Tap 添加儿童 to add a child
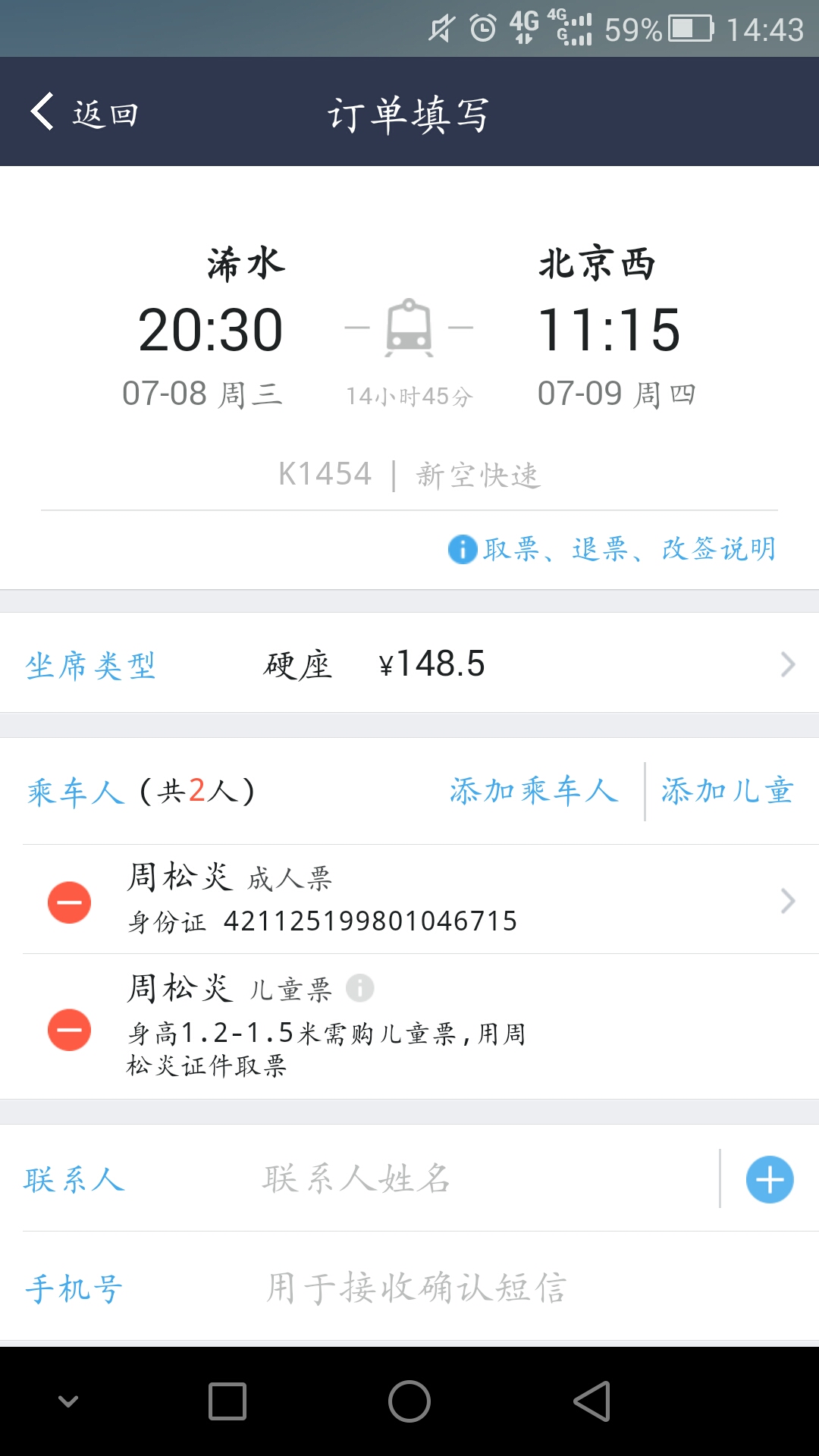This screenshot has height=1456, width=819. [727, 791]
